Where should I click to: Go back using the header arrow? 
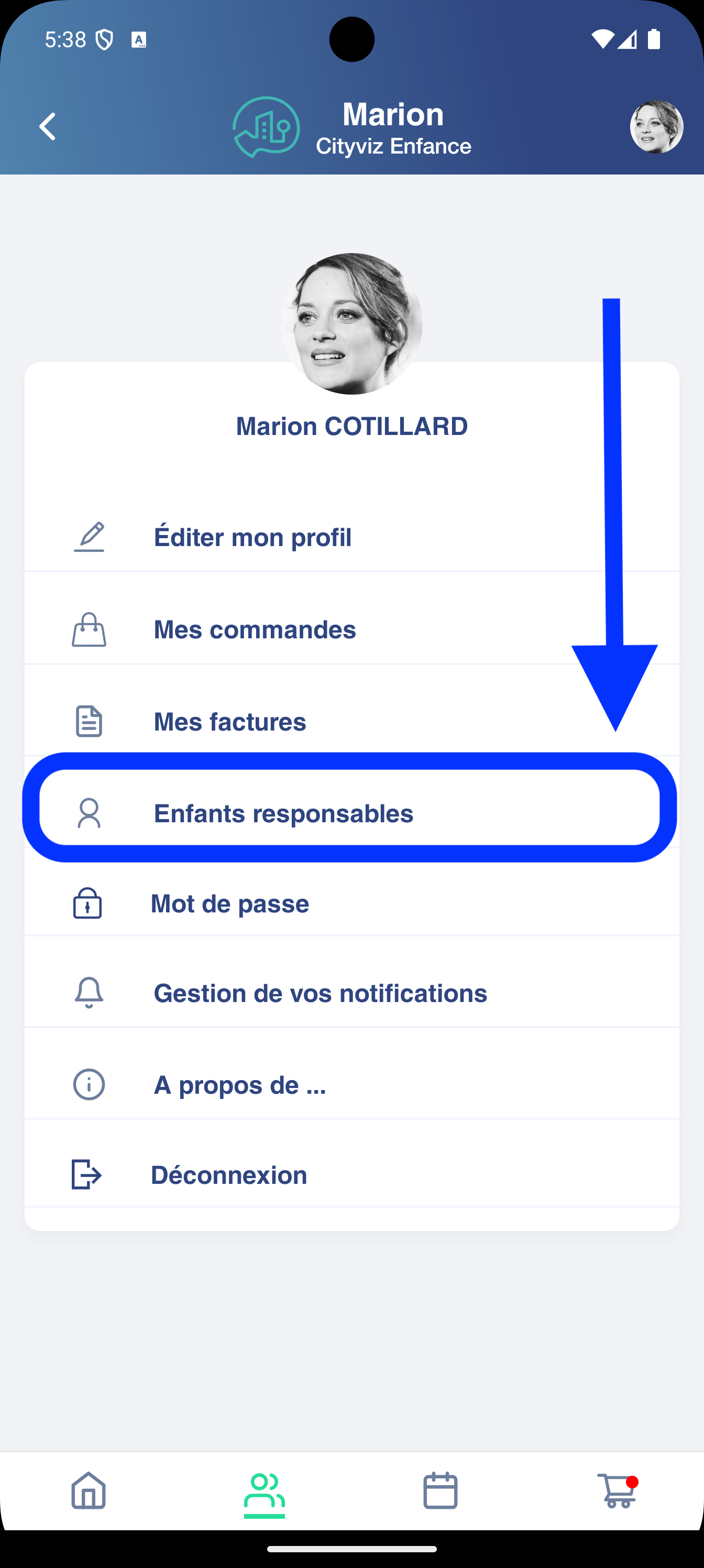(48, 127)
